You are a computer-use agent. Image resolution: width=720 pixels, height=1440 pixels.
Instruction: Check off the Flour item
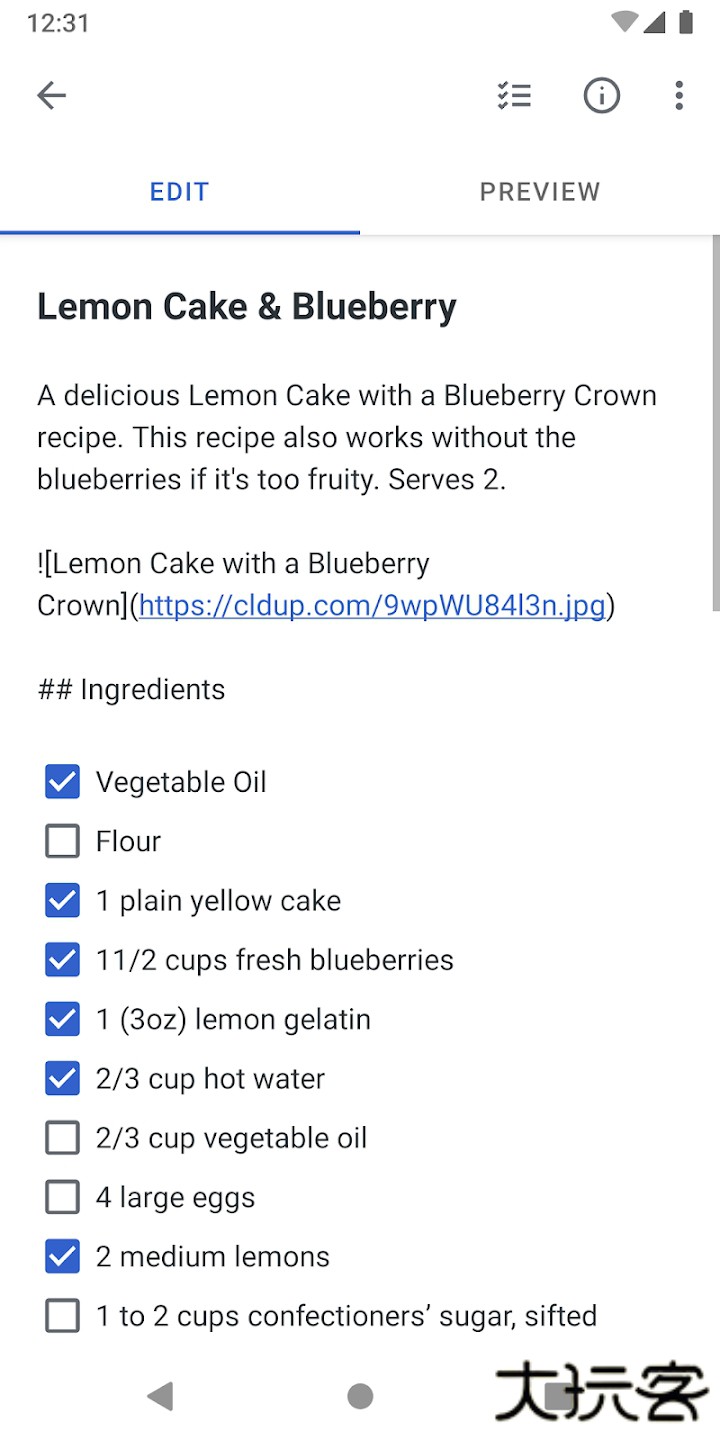click(x=62, y=841)
